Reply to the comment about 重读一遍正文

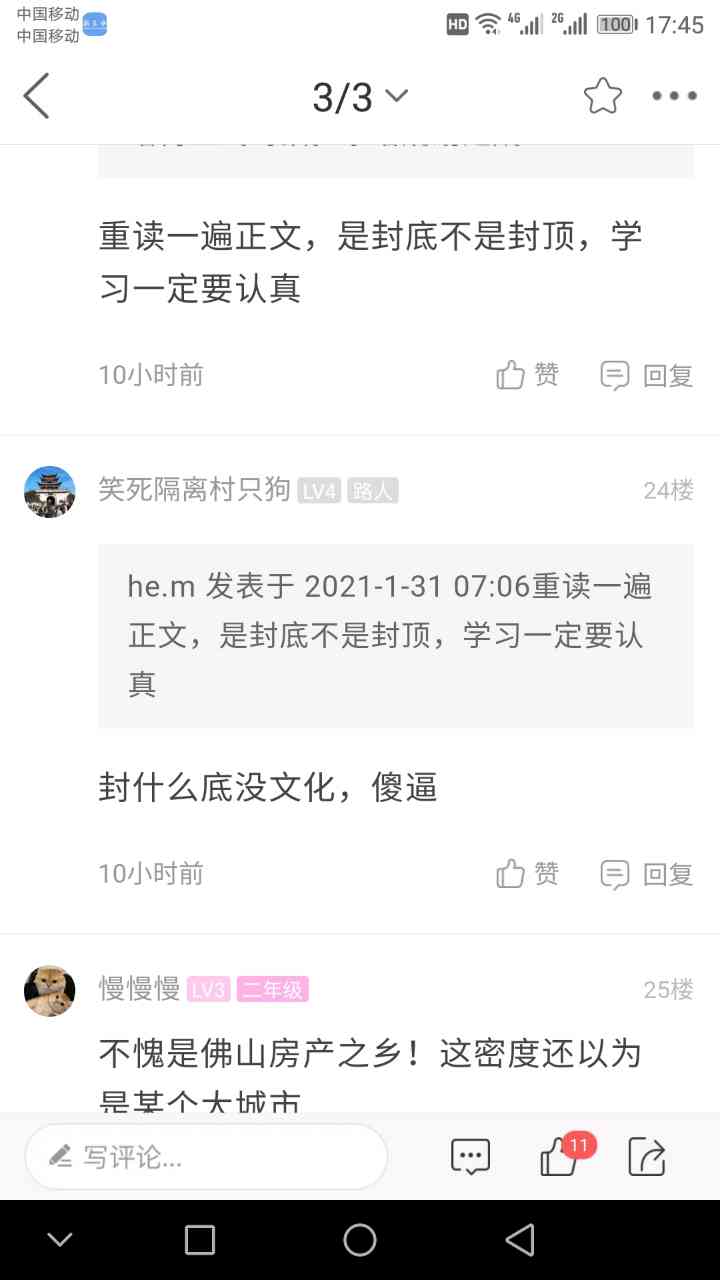646,376
